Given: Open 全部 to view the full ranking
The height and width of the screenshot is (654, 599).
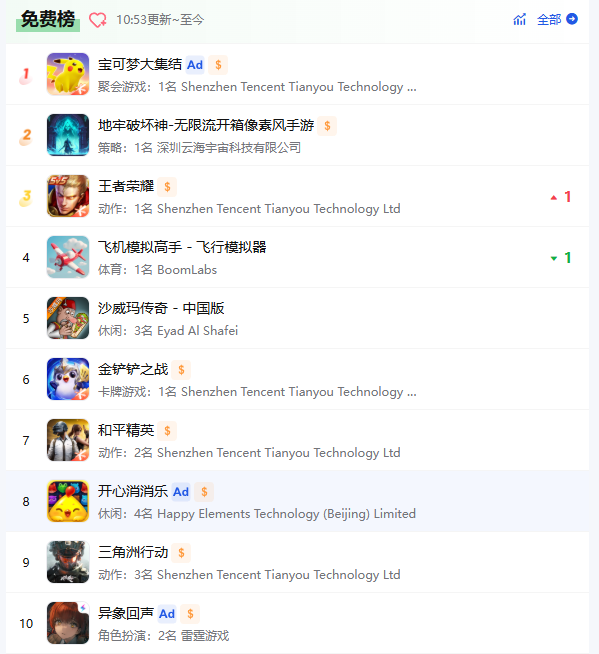Looking at the screenshot, I should (x=557, y=19).
